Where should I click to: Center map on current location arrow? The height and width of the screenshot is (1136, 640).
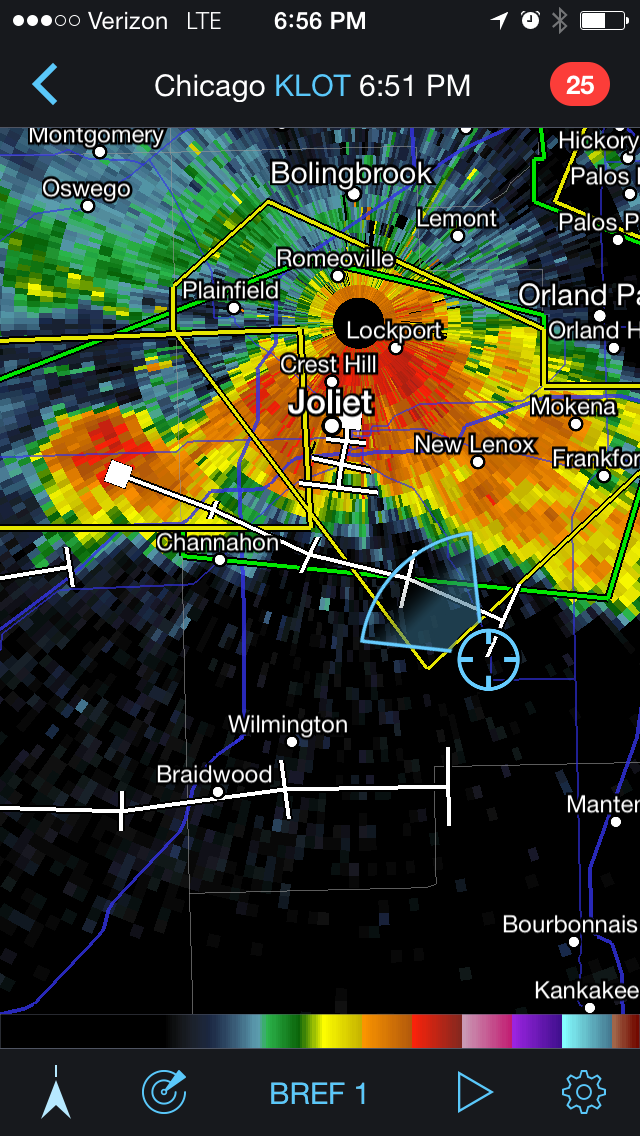(56, 1093)
